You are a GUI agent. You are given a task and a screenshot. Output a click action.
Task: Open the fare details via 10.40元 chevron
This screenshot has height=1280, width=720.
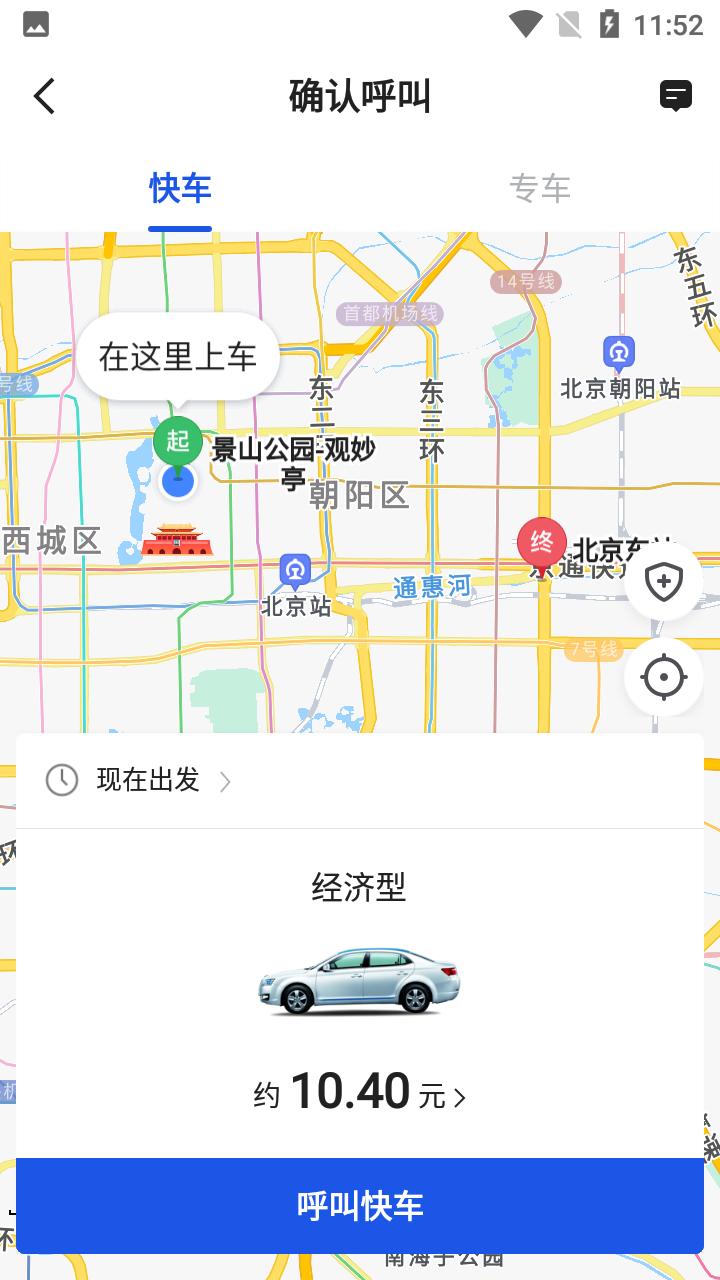460,1095
